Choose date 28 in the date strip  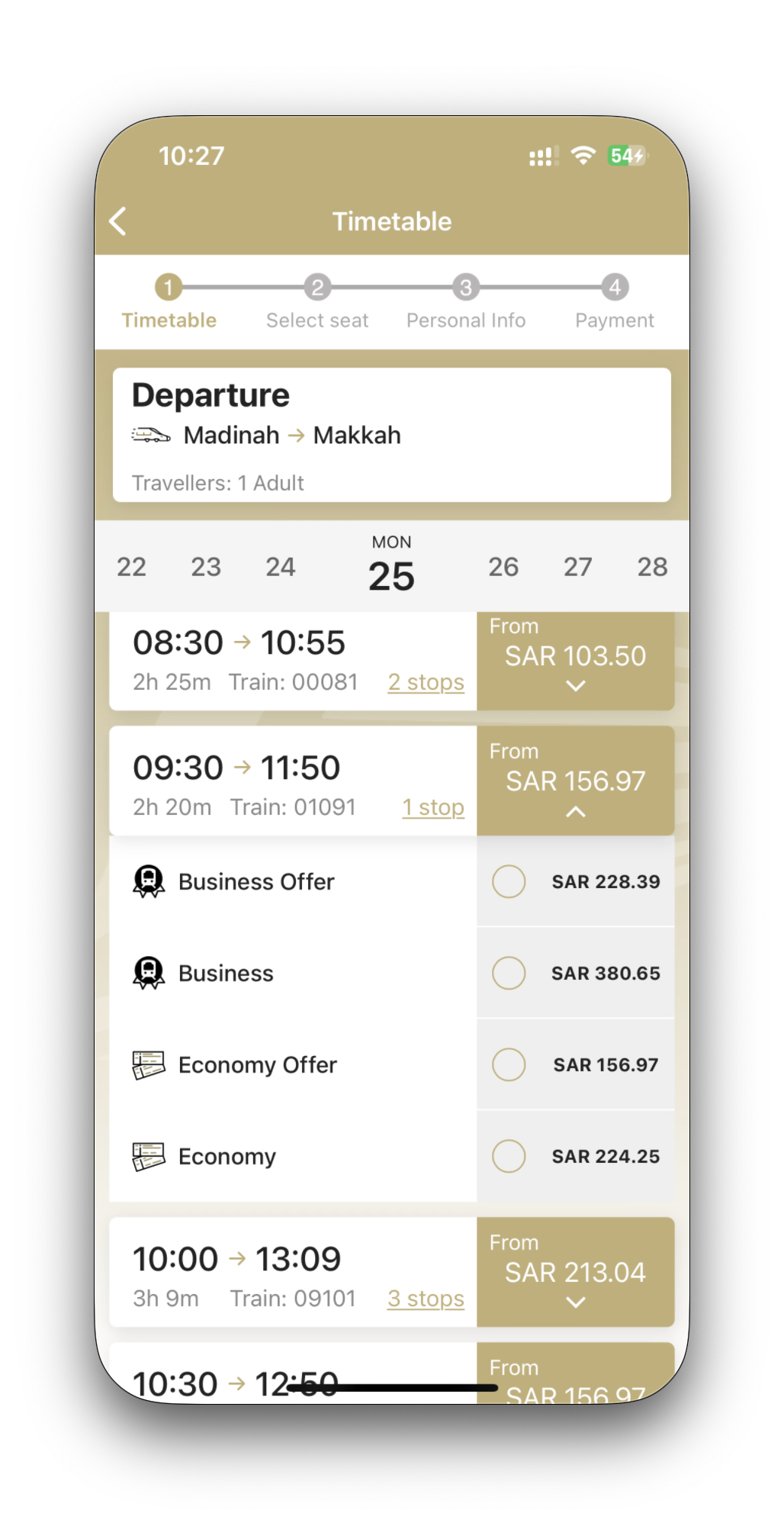pos(652,567)
